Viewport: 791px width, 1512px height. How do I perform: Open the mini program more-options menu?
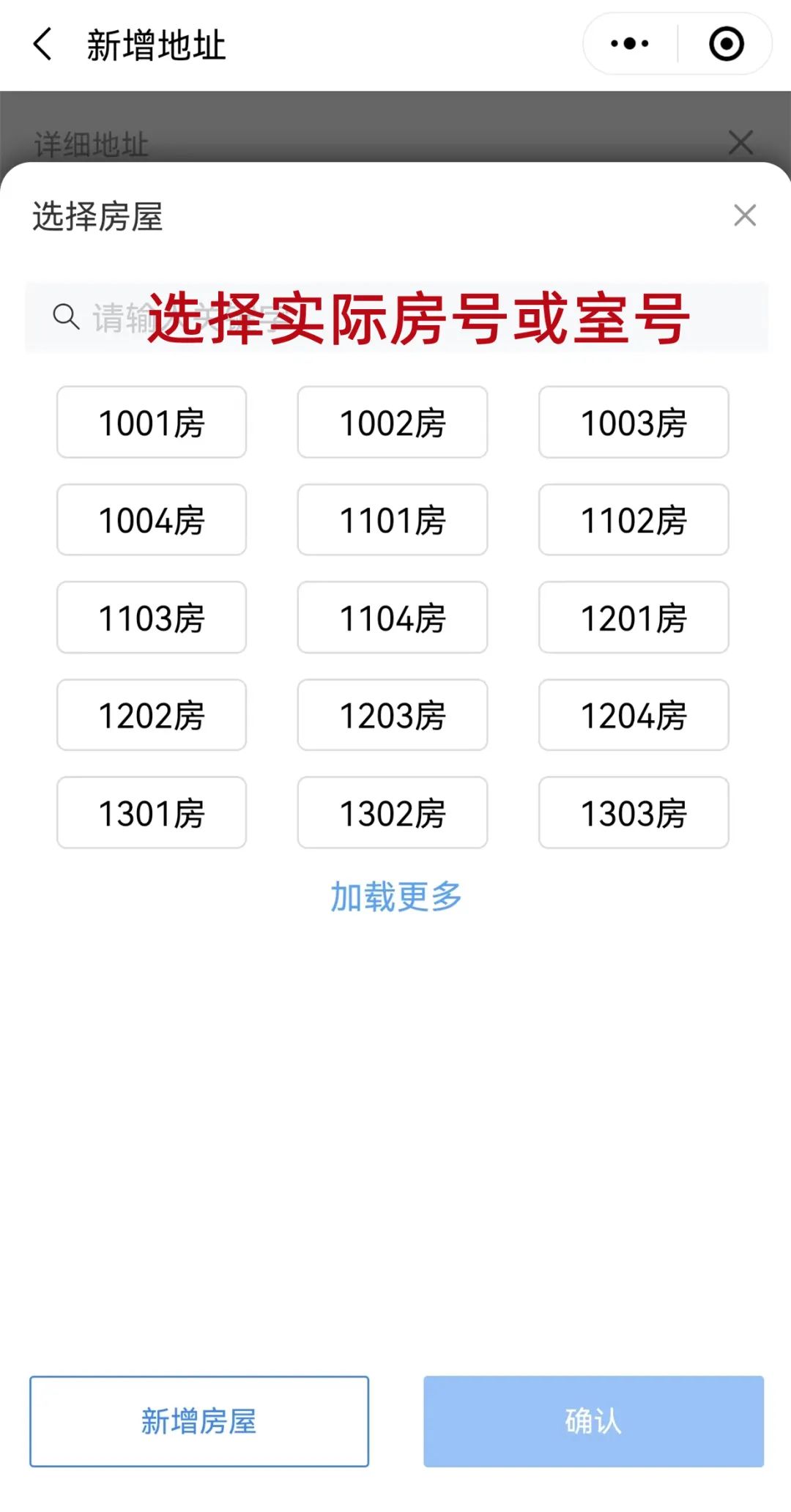pyautogui.click(x=630, y=44)
